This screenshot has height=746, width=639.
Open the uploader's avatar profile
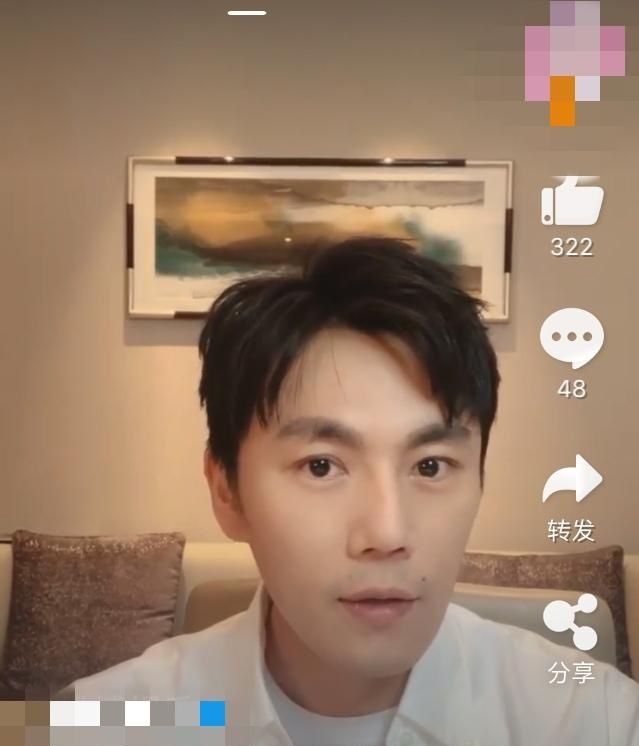(x=575, y=50)
